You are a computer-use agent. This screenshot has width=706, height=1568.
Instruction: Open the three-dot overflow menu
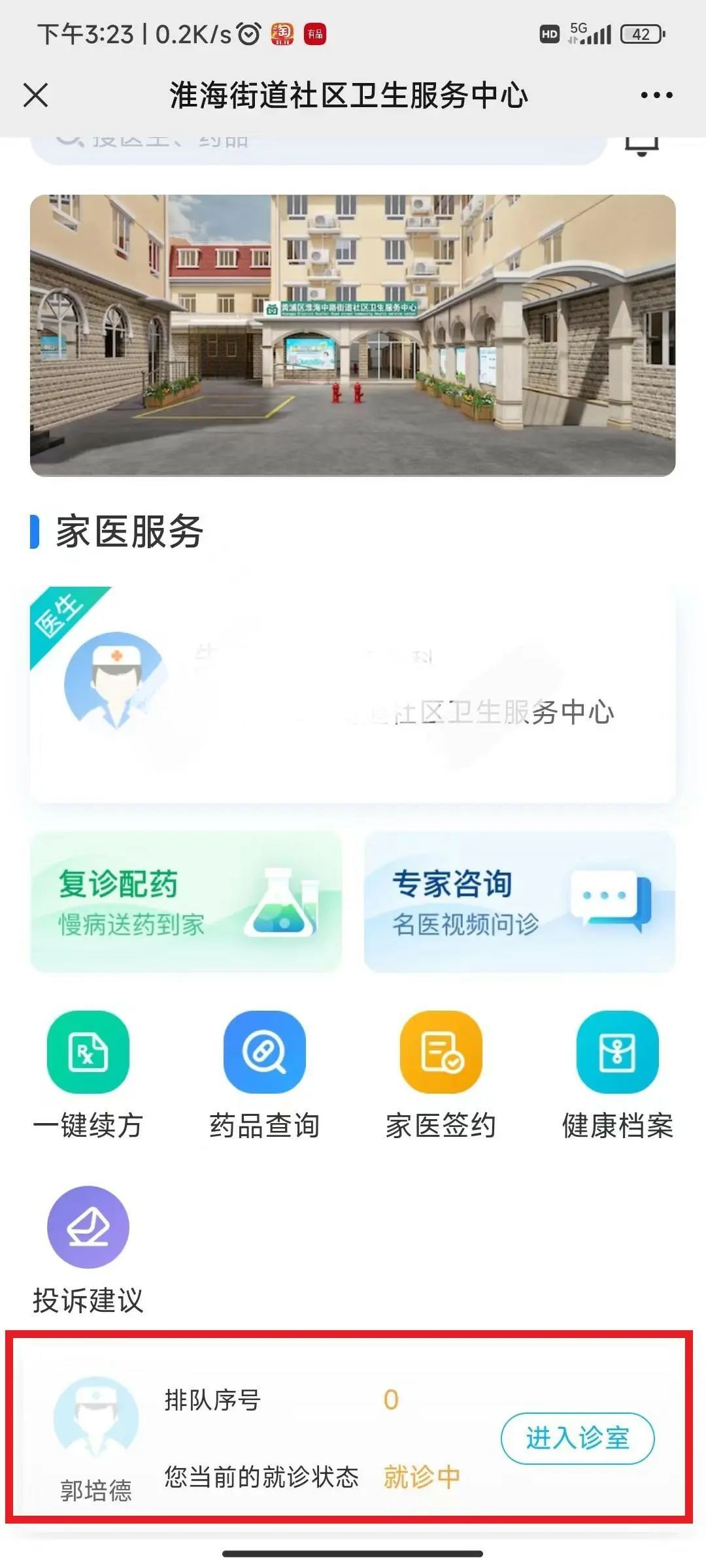[656, 95]
